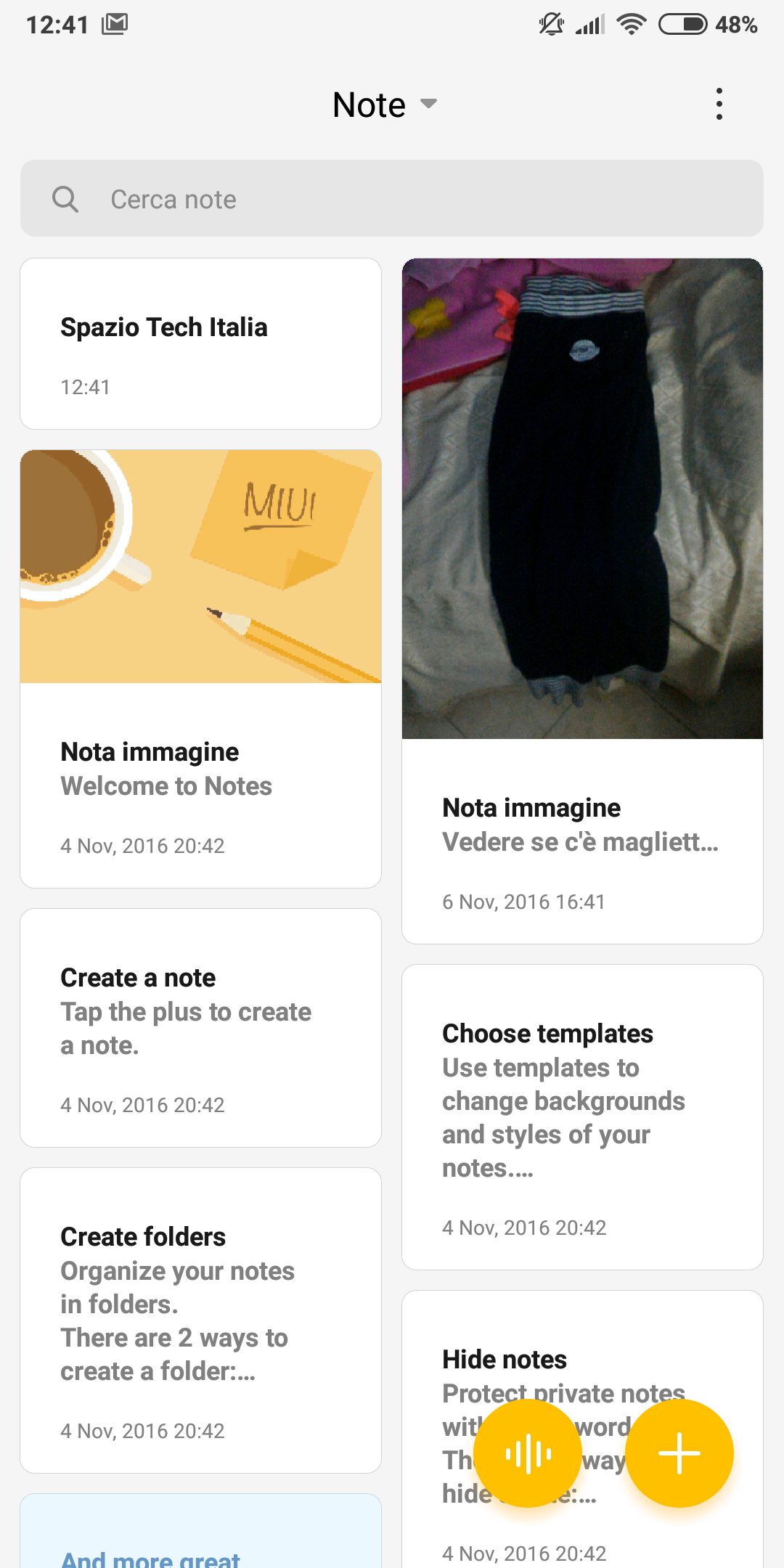Open the Spazio Tech Italia note
Screen dimensions: 784x1568
click(x=200, y=343)
